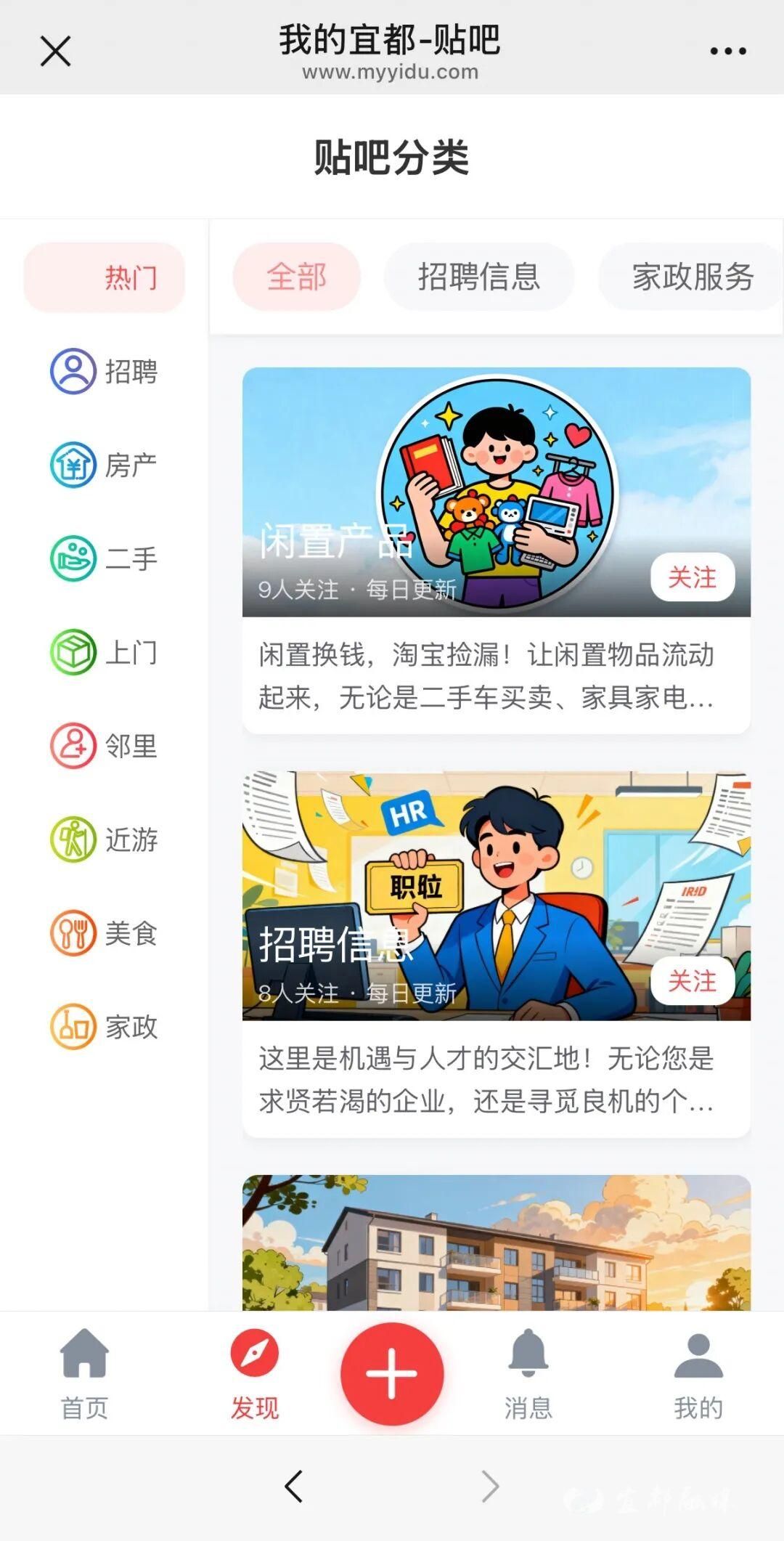
Task: Go to the 上门 sidebar category
Action: click(x=105, y=652)
